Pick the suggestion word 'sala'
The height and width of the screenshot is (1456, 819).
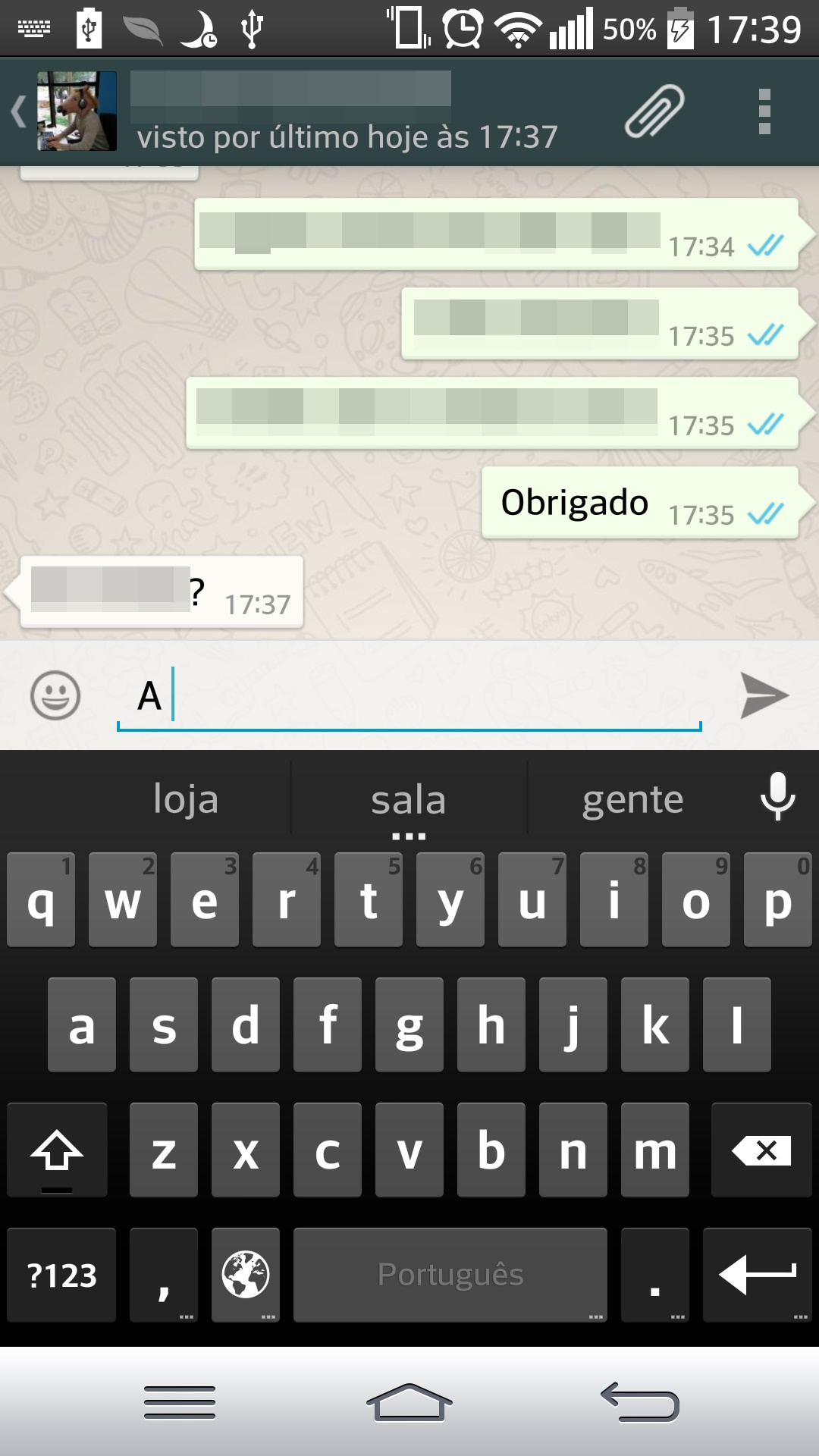(x=409, y=799)
